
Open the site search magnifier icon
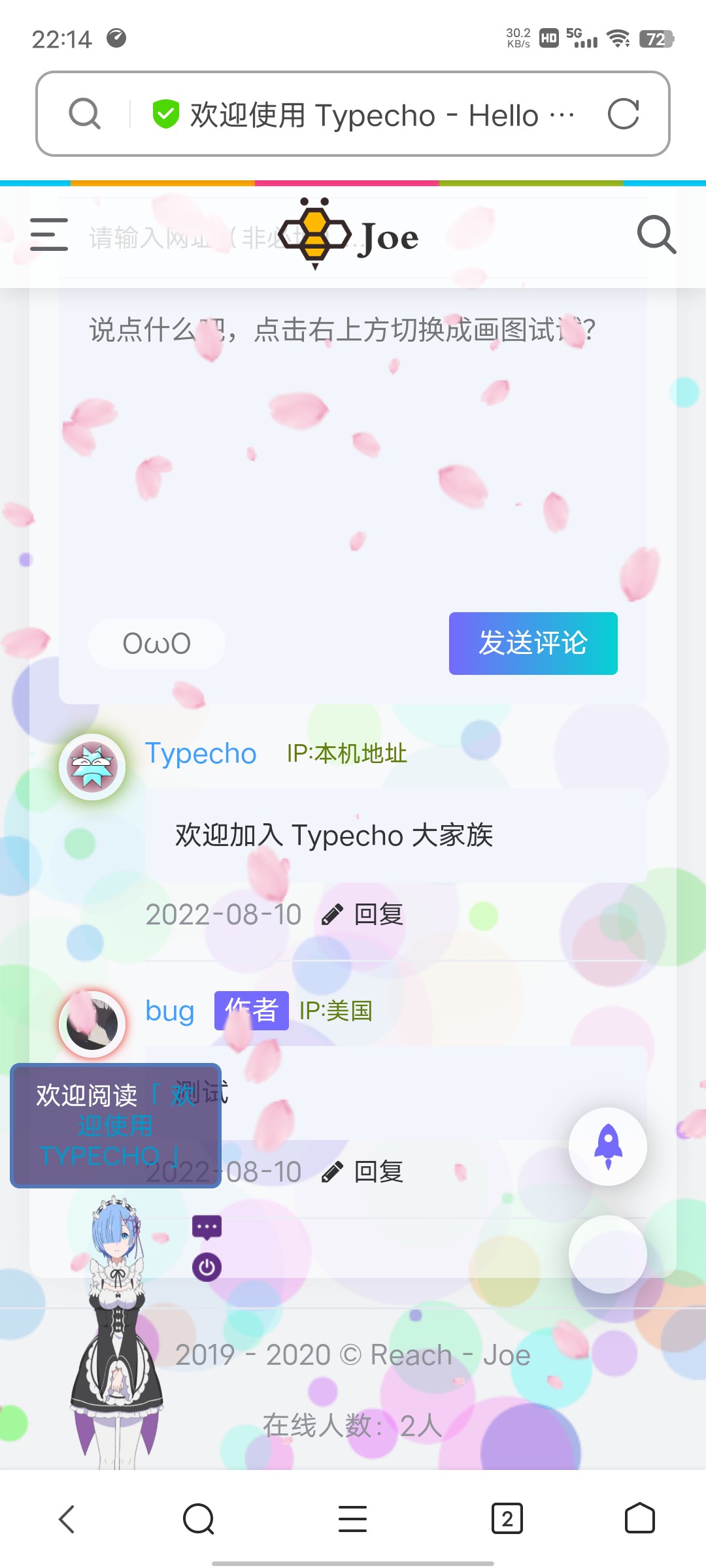coord(656,235)
